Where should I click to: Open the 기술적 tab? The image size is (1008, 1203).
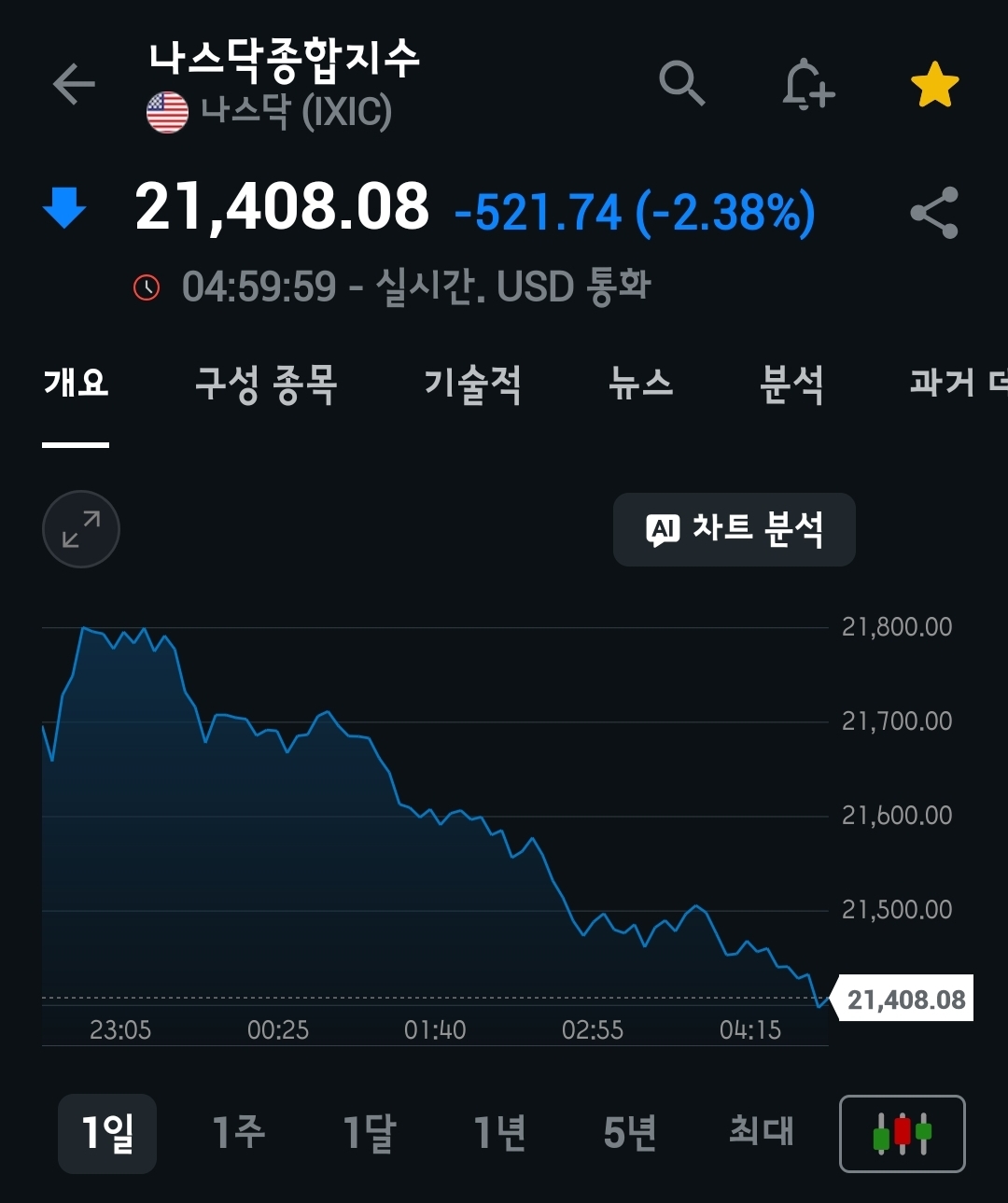(472, 384)
